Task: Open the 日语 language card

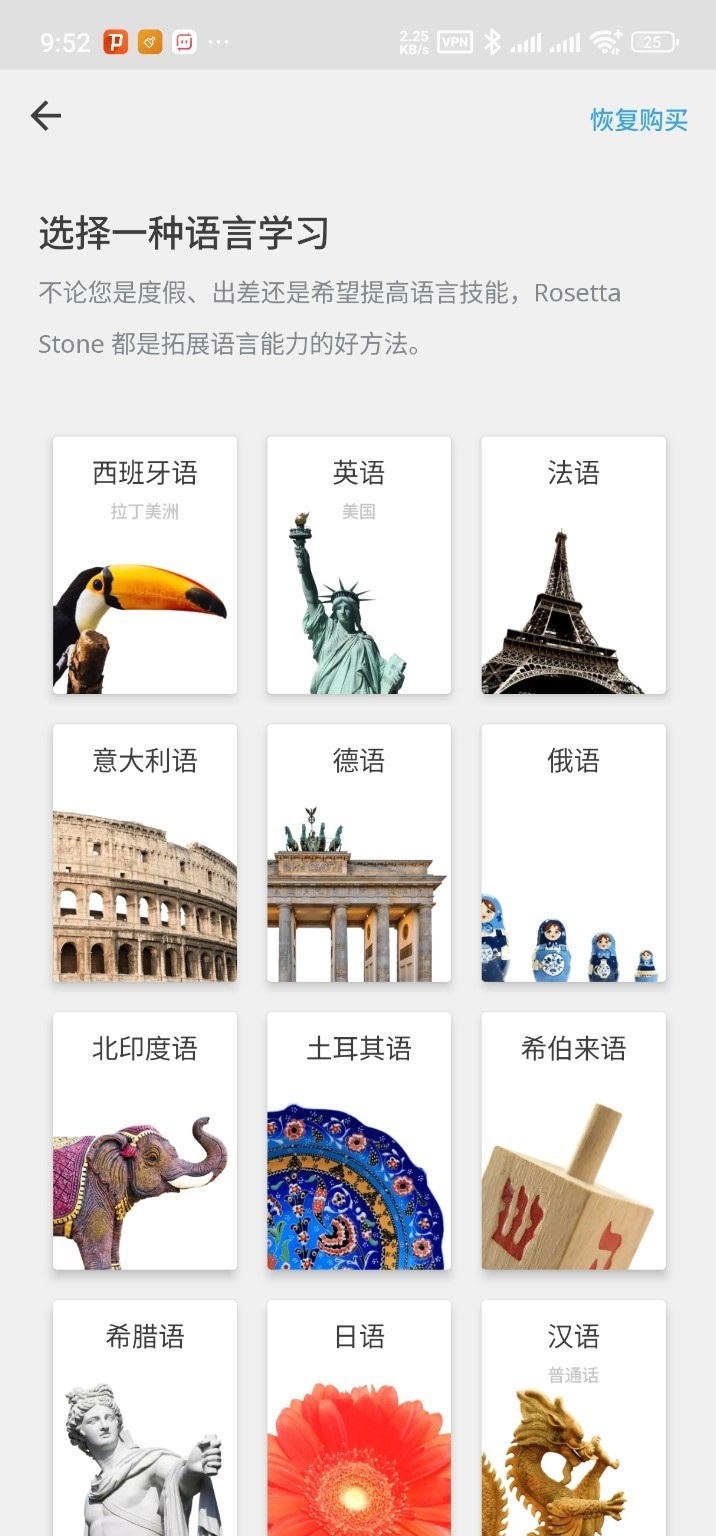Action: (x=359, y=1418)
